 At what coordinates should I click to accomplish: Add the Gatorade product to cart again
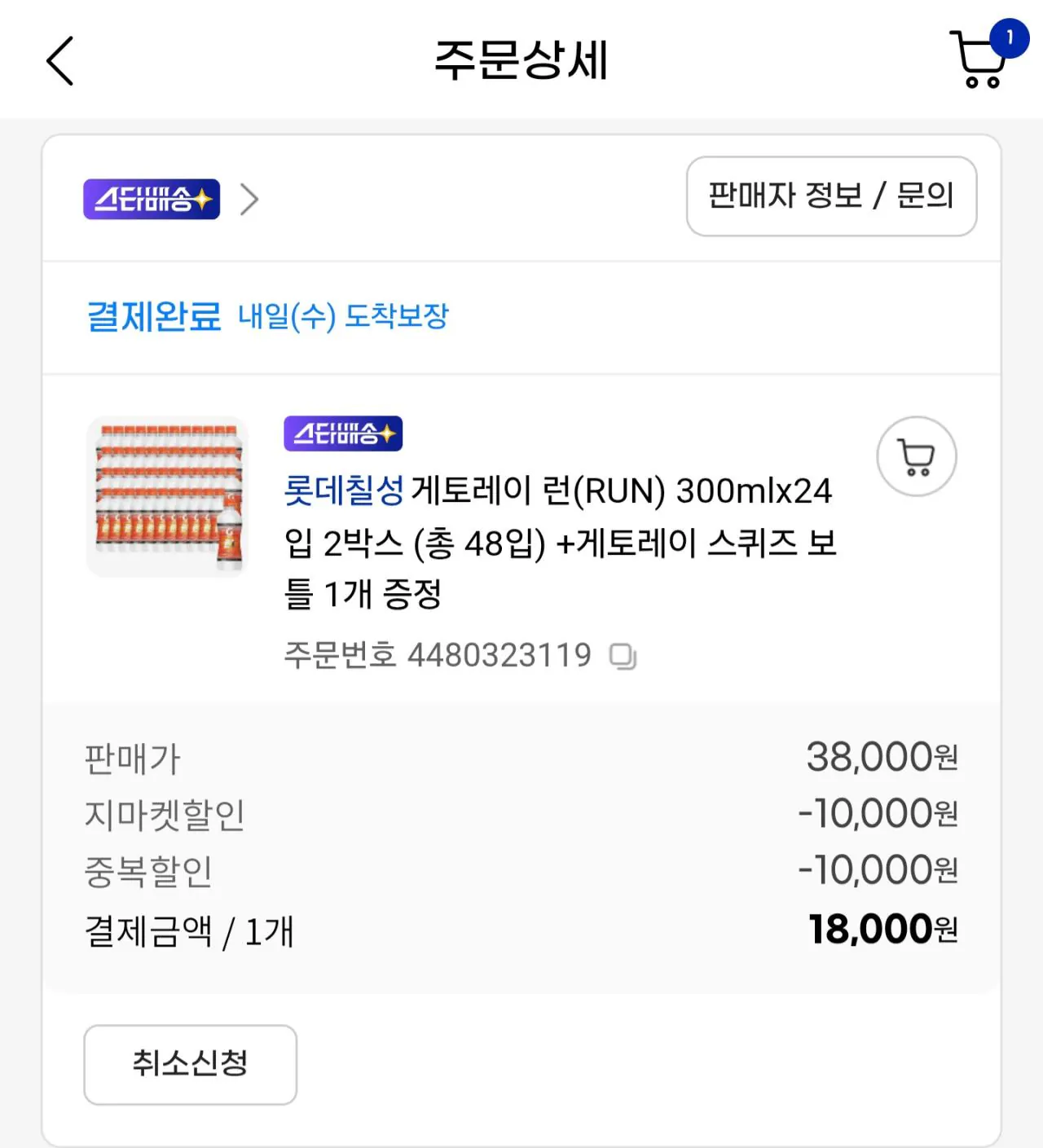tap(917, 456)
